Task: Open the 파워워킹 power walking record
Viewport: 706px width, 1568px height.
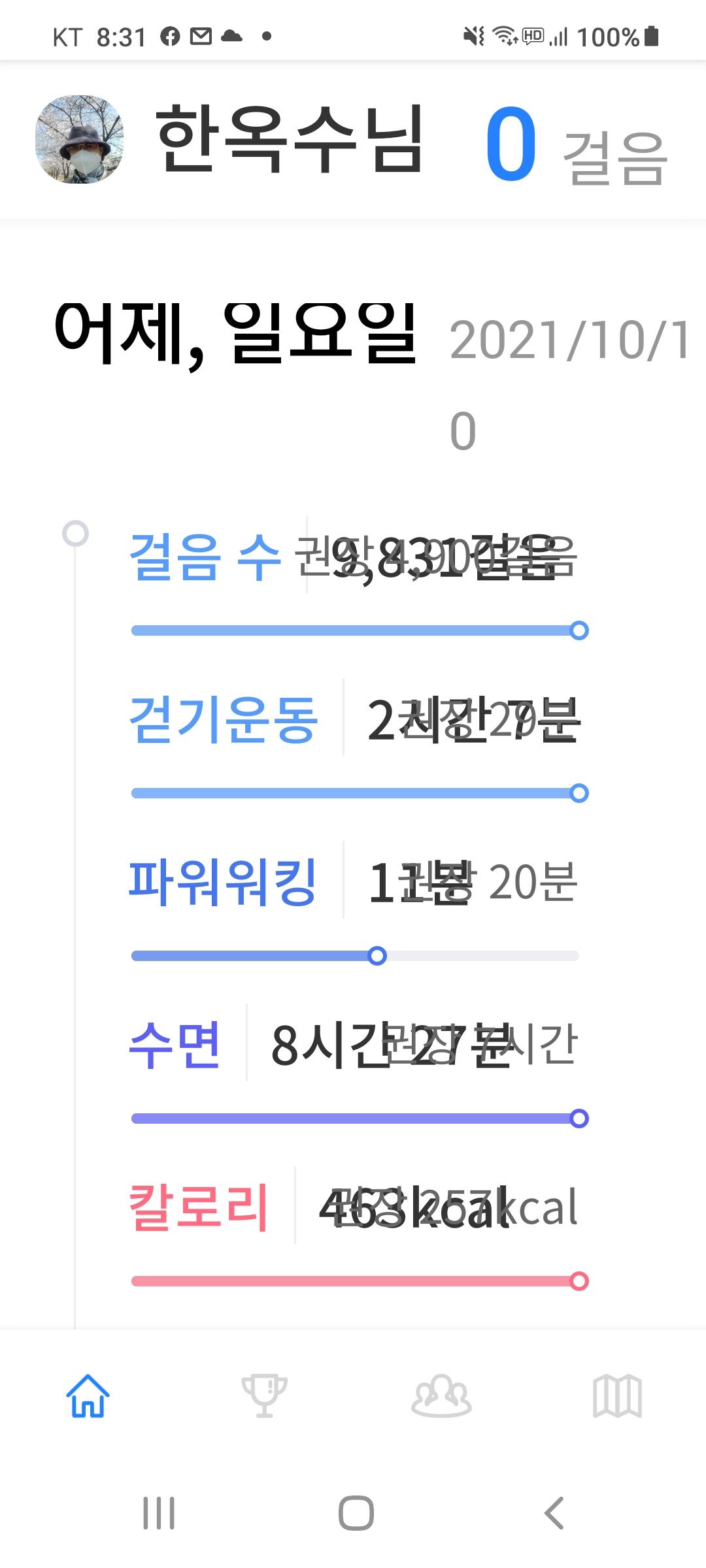Action: click(224, 881)
